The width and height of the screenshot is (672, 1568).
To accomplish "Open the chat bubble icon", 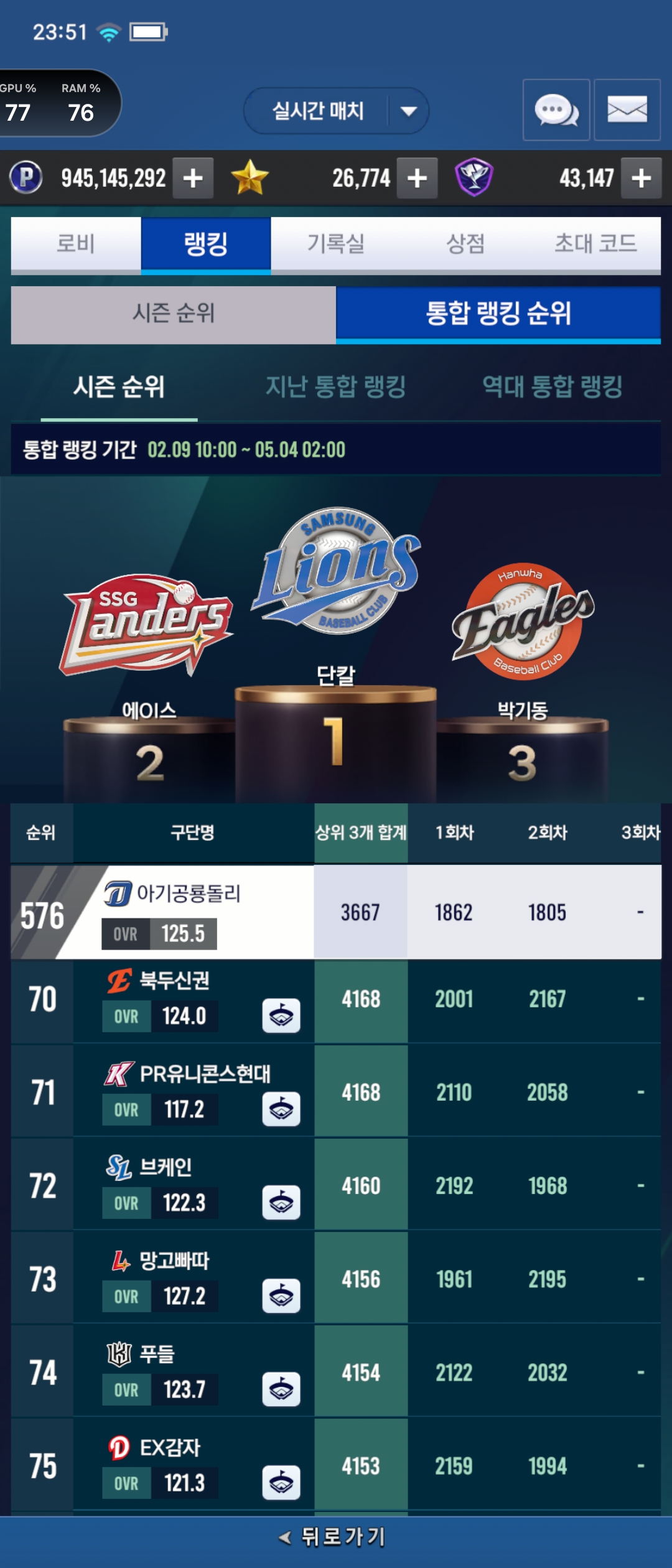I will point(556,110).
